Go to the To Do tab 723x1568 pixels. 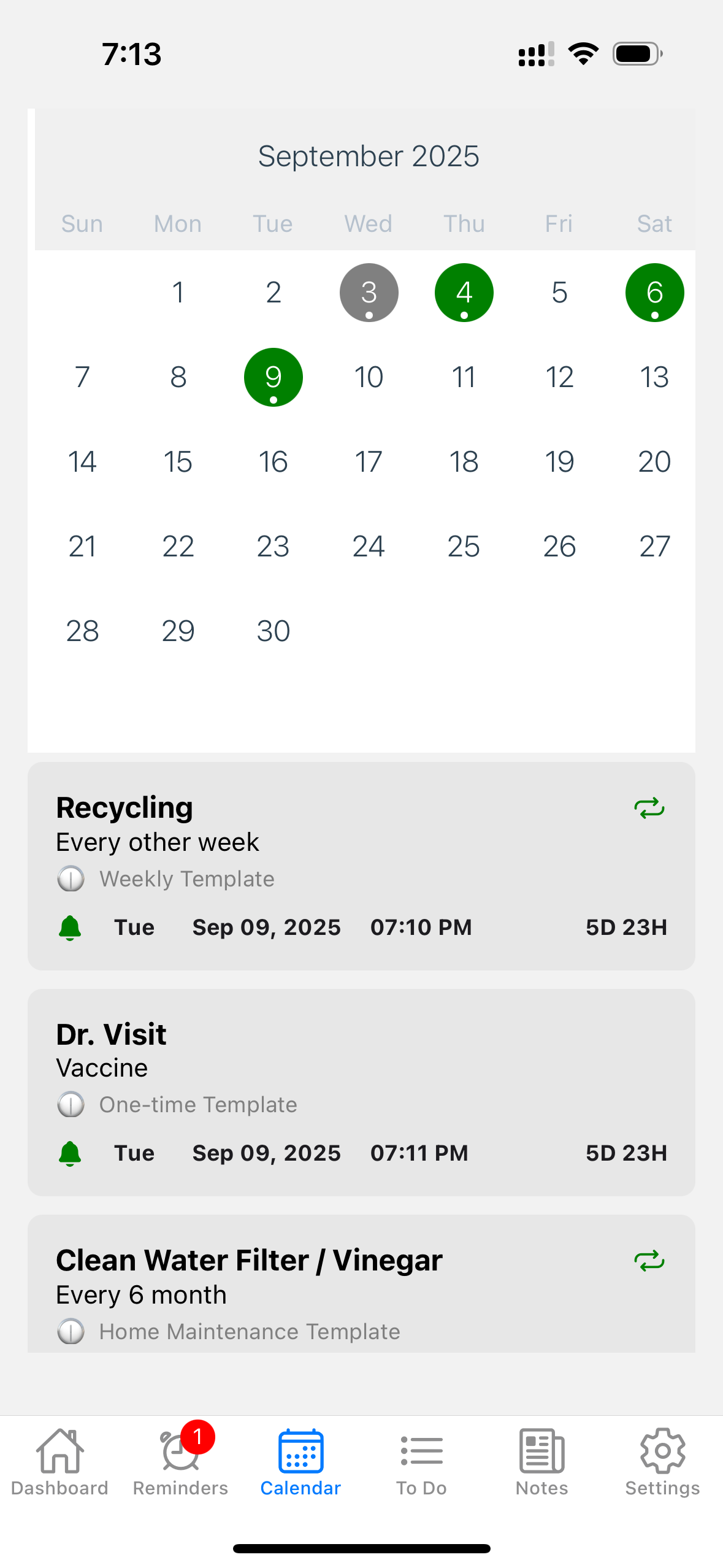[x=421, y=1463]
